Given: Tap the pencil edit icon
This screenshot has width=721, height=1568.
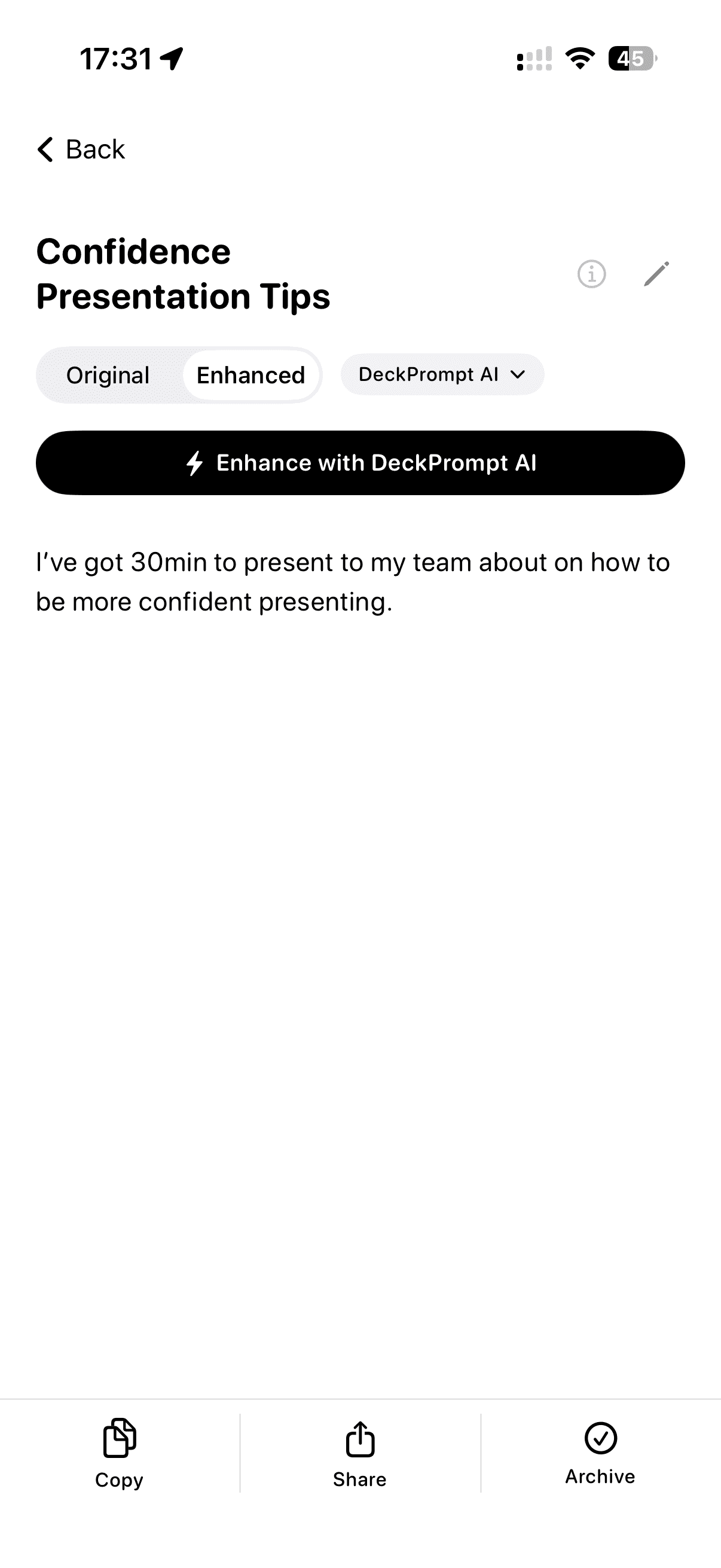Looking at the screenshot, I should 656,274.
